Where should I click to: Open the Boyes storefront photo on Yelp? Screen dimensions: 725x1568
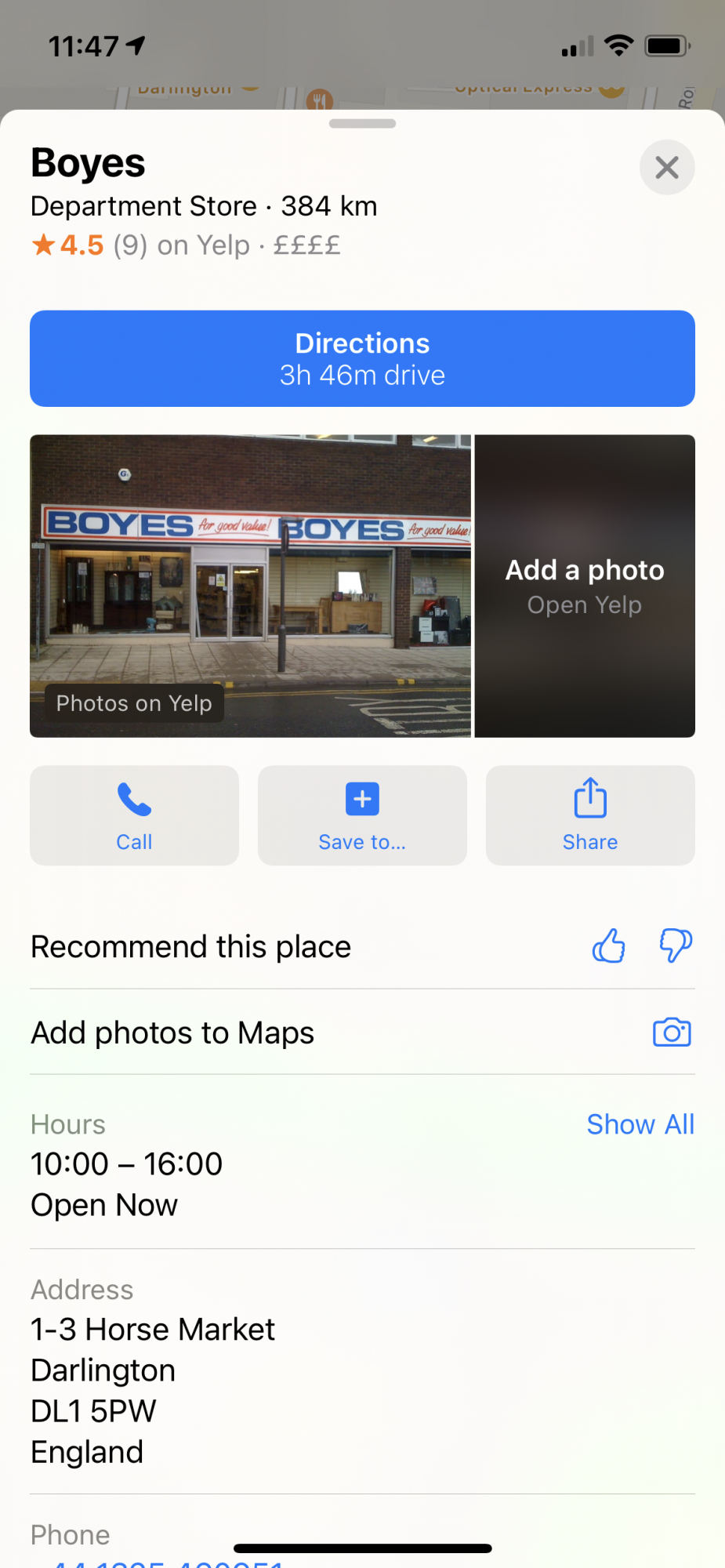tap(250, 586)
